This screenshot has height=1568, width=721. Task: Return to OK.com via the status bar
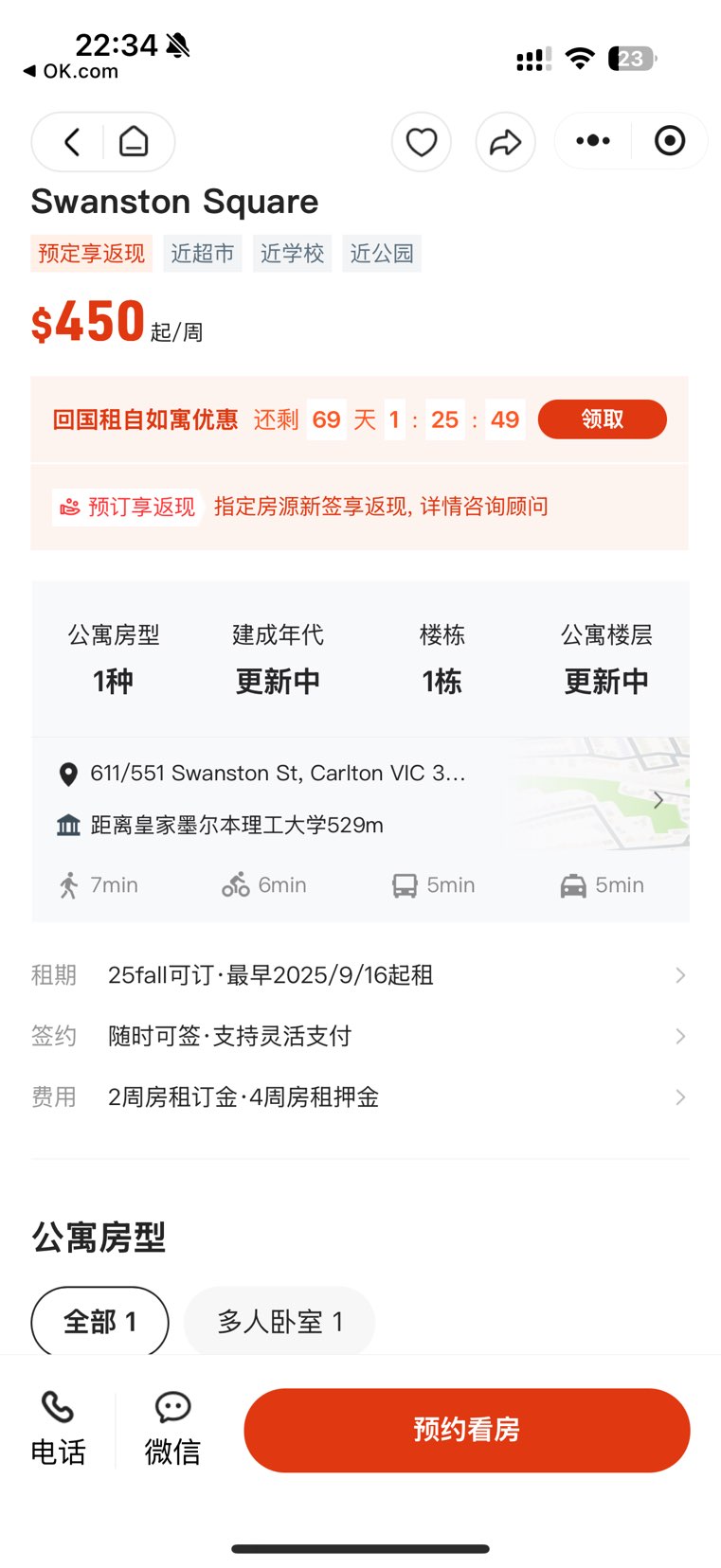(x=71, y=71)
